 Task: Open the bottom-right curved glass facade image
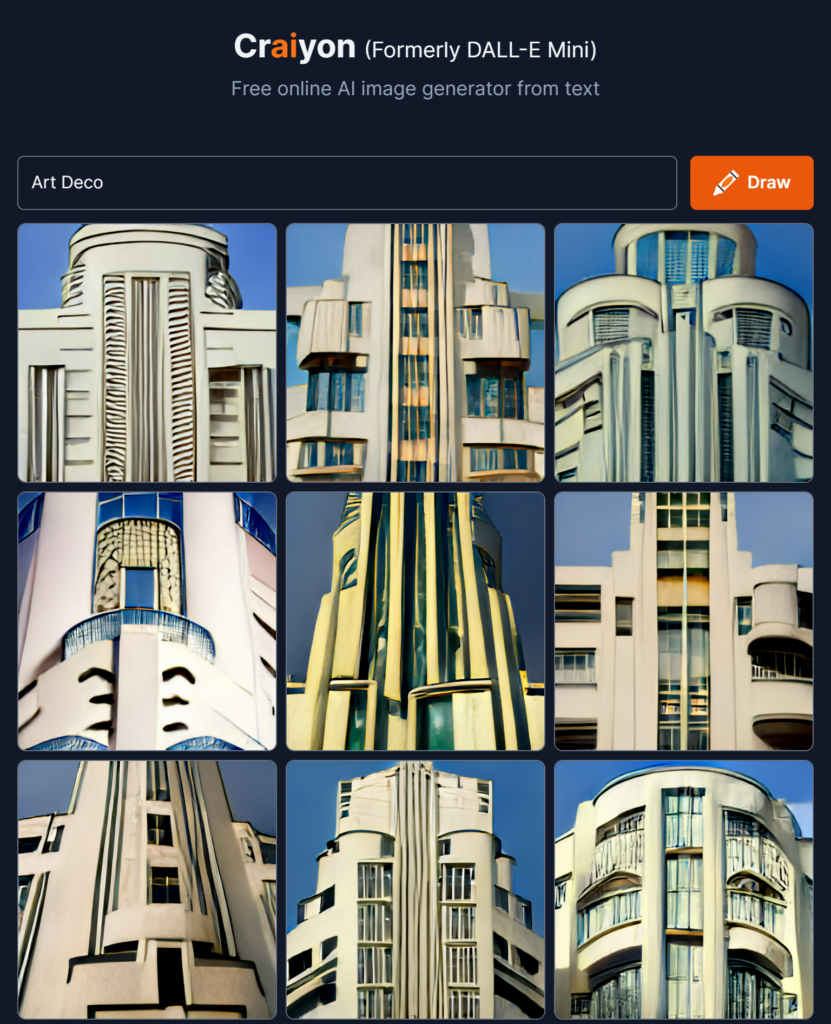click(683, 889)
